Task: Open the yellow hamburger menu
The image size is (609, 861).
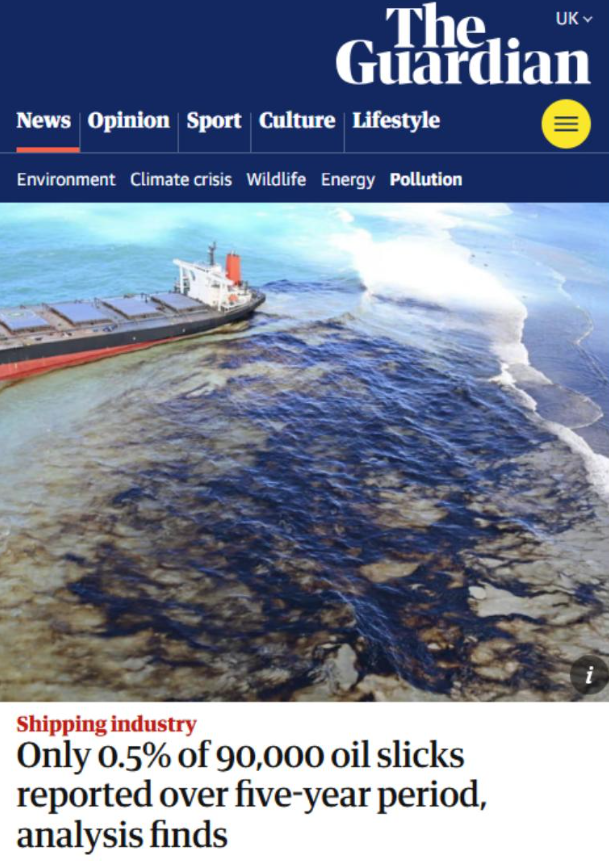Action: click(x=566, y=124)
